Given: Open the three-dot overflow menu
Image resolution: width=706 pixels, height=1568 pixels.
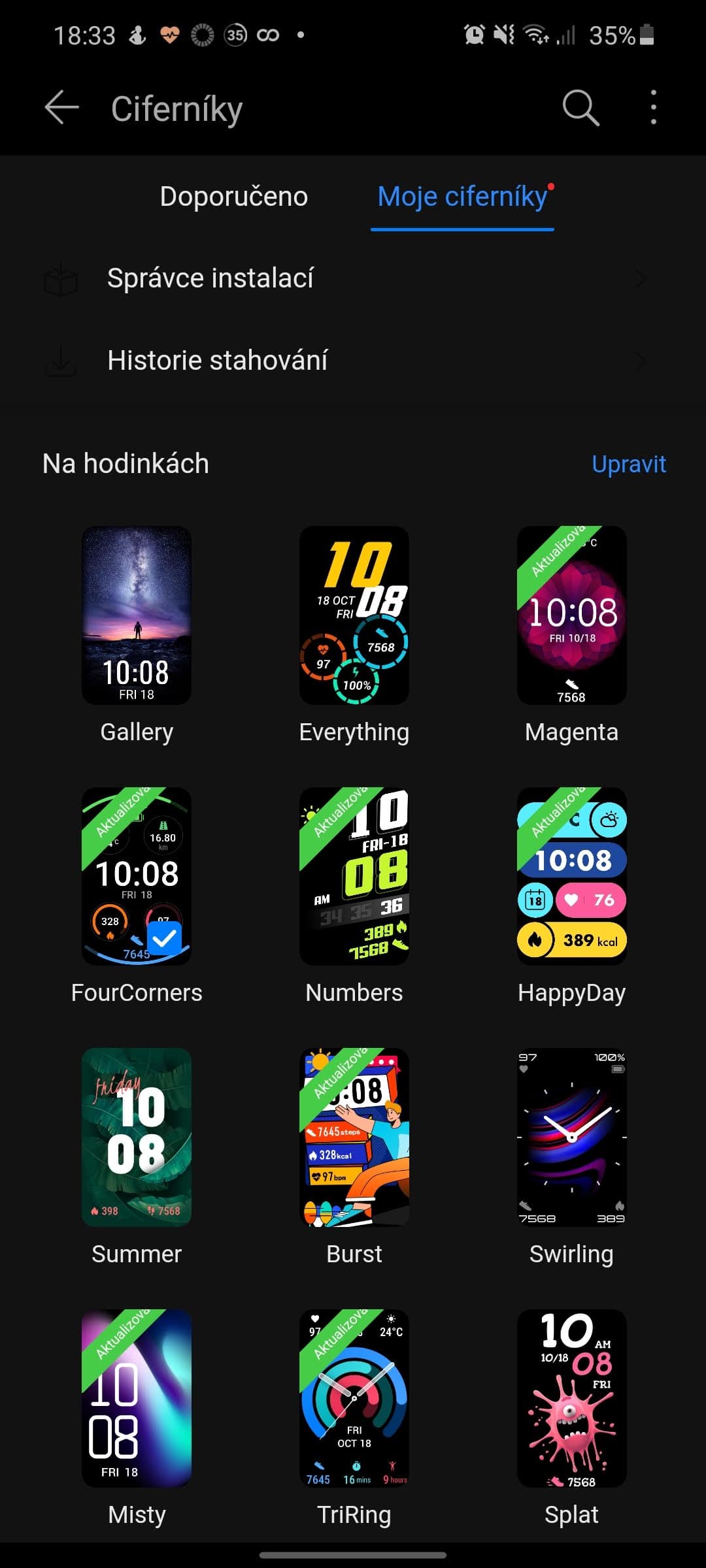Looking at the screenshot, I should click(x=653, y=108).
